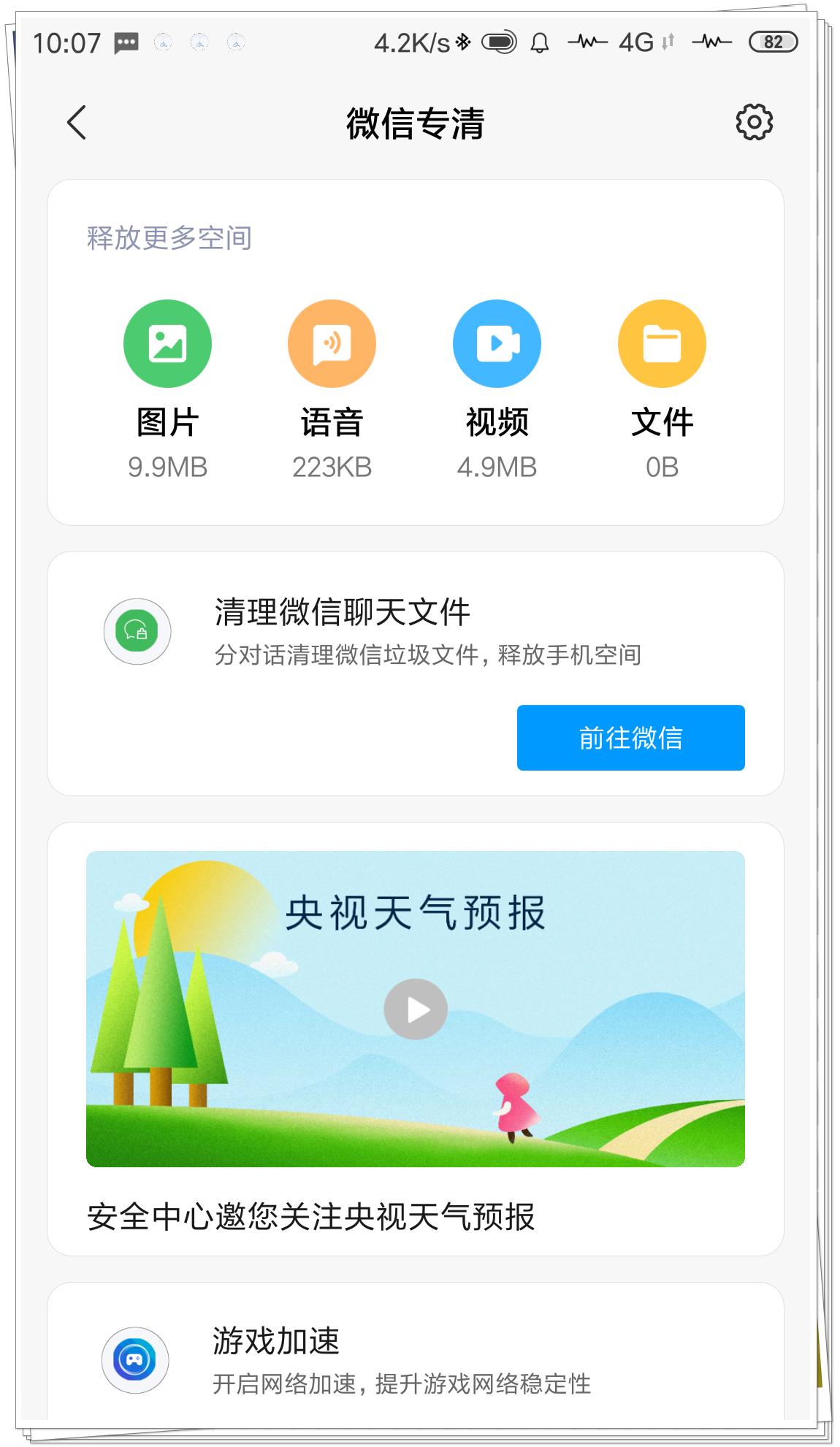Image resolution: width=840 pixels, height=1447 pixels.
Task: Tap the green WeChat chat cleanup icon
Action: point(136,633)
